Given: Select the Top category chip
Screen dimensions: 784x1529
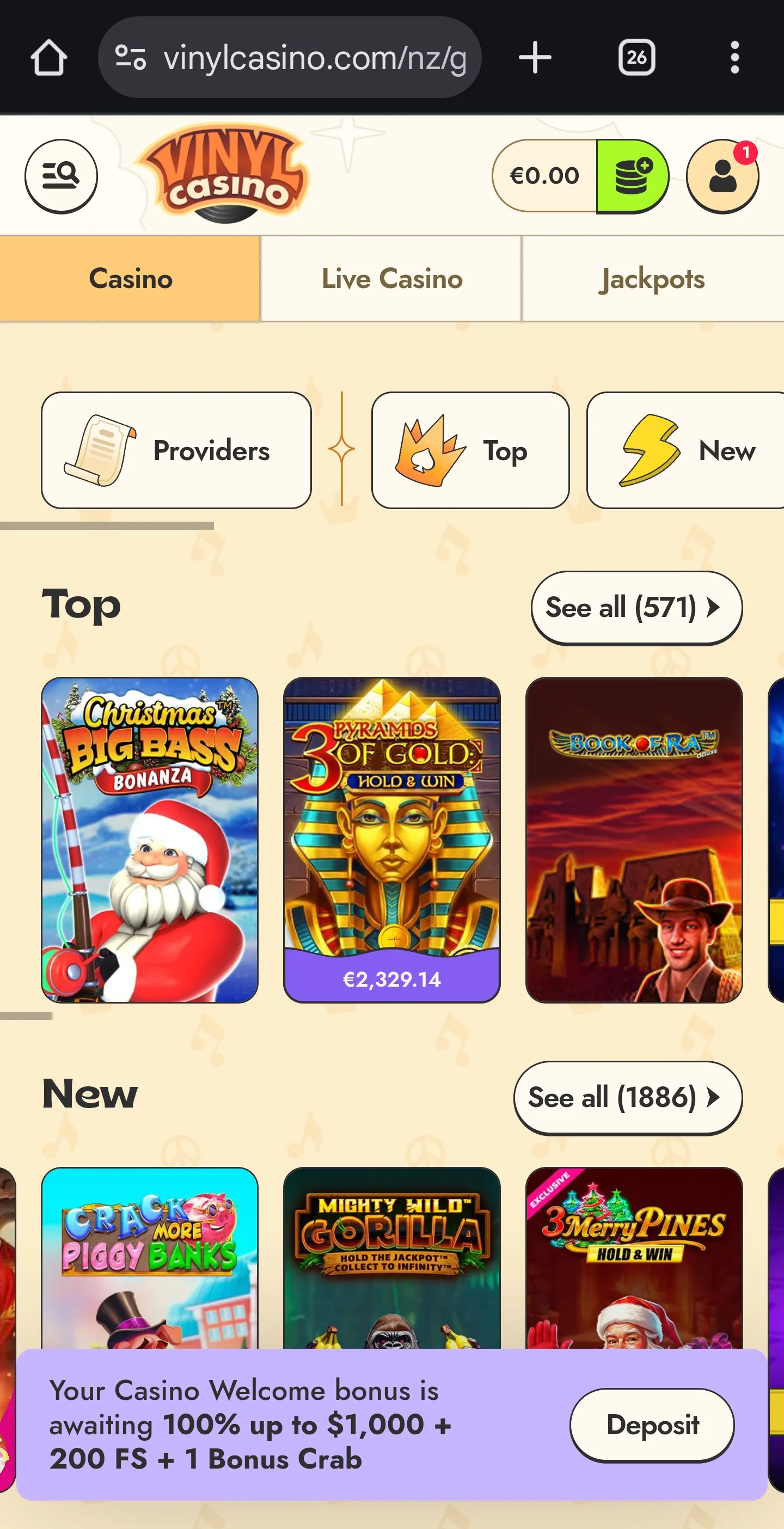Looking at the screenshot, I should (x=470, y=450).
